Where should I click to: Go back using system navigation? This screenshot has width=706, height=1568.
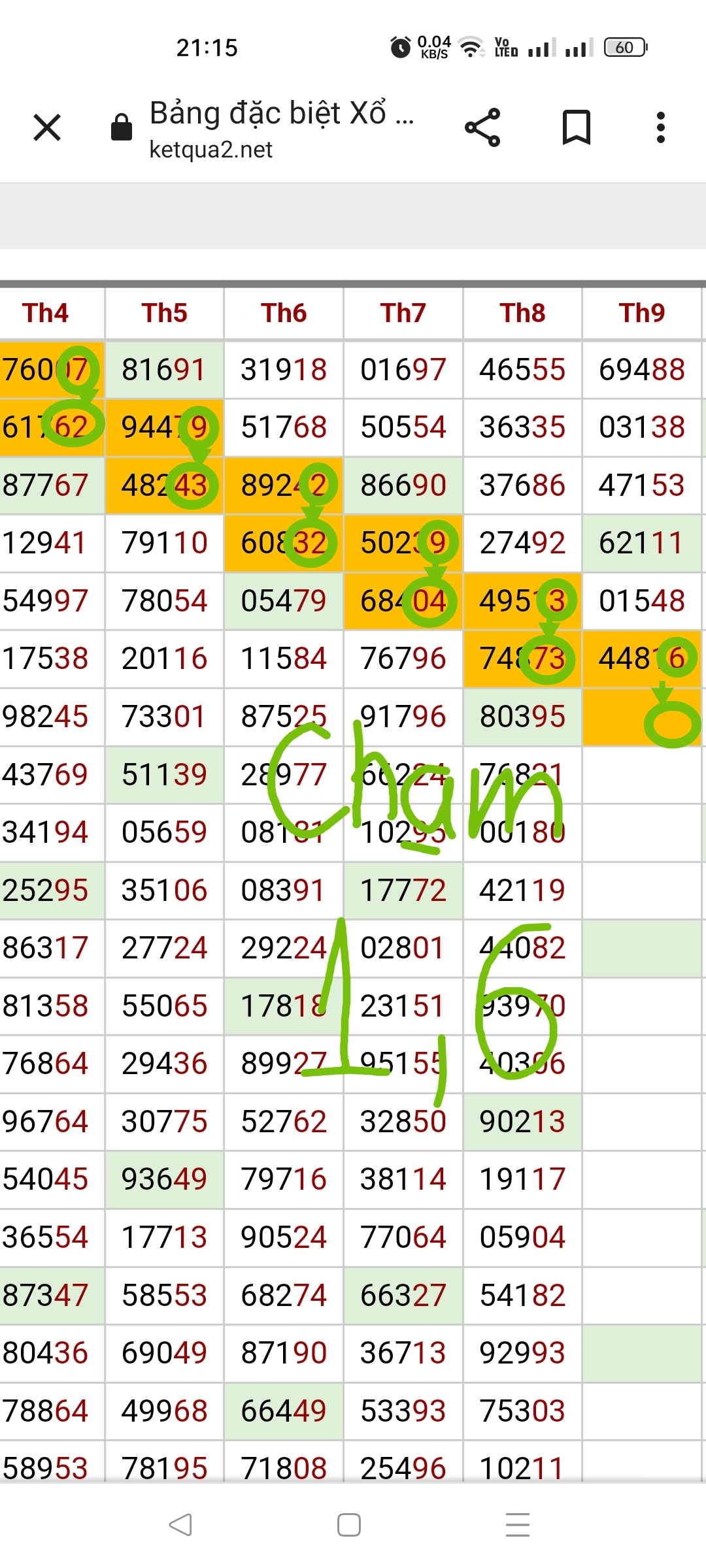tap(180, 1525)
